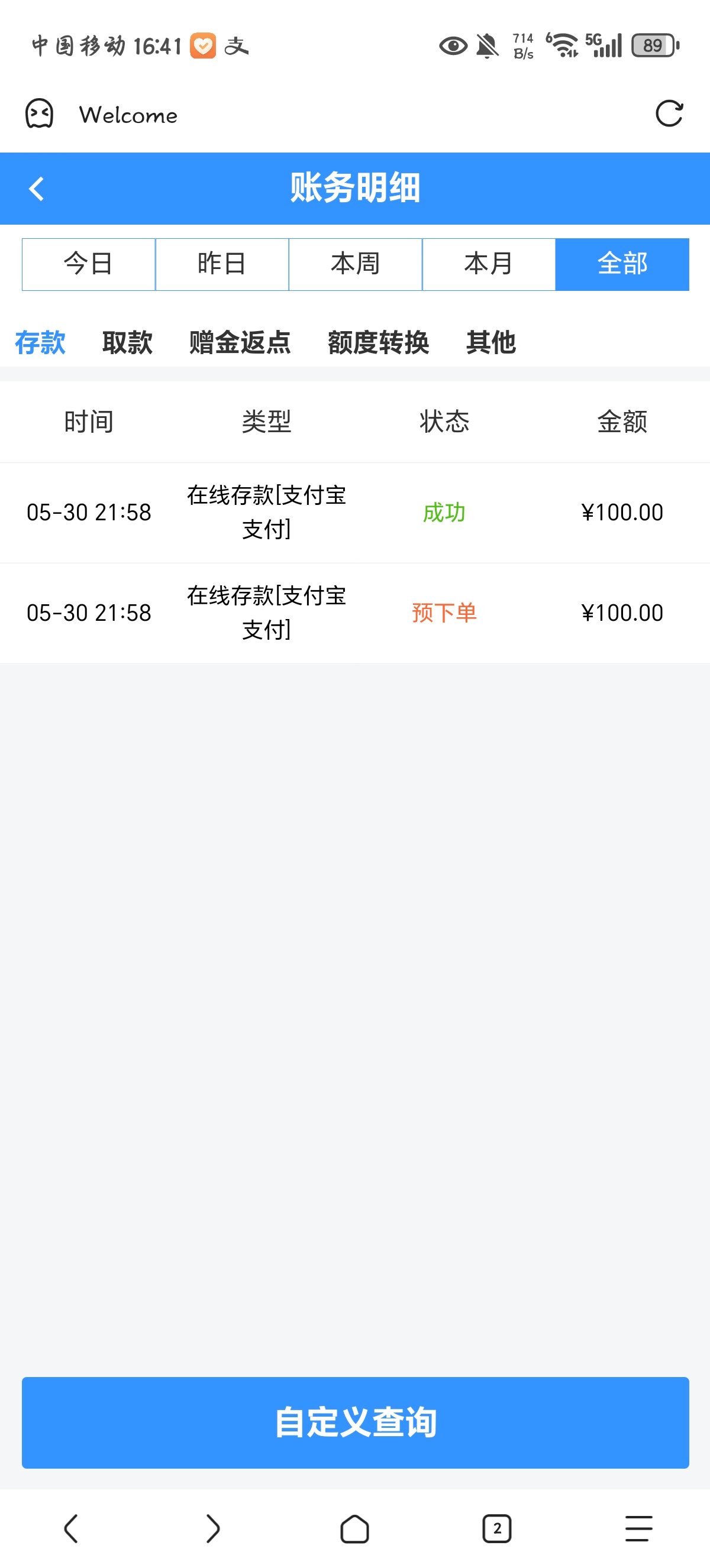Reload the page with refresh icon

(x=669, y=114)
